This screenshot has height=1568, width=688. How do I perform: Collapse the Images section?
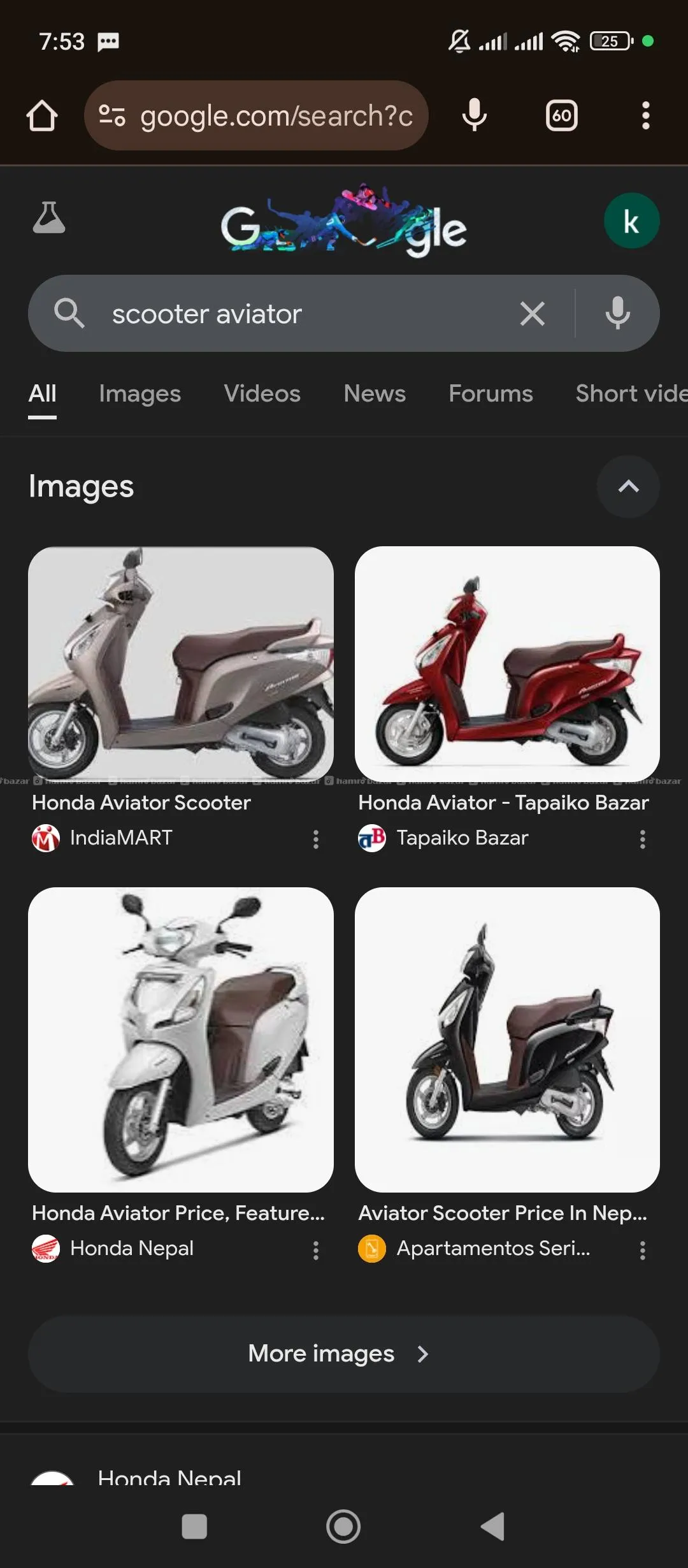(x=628, y=486)
